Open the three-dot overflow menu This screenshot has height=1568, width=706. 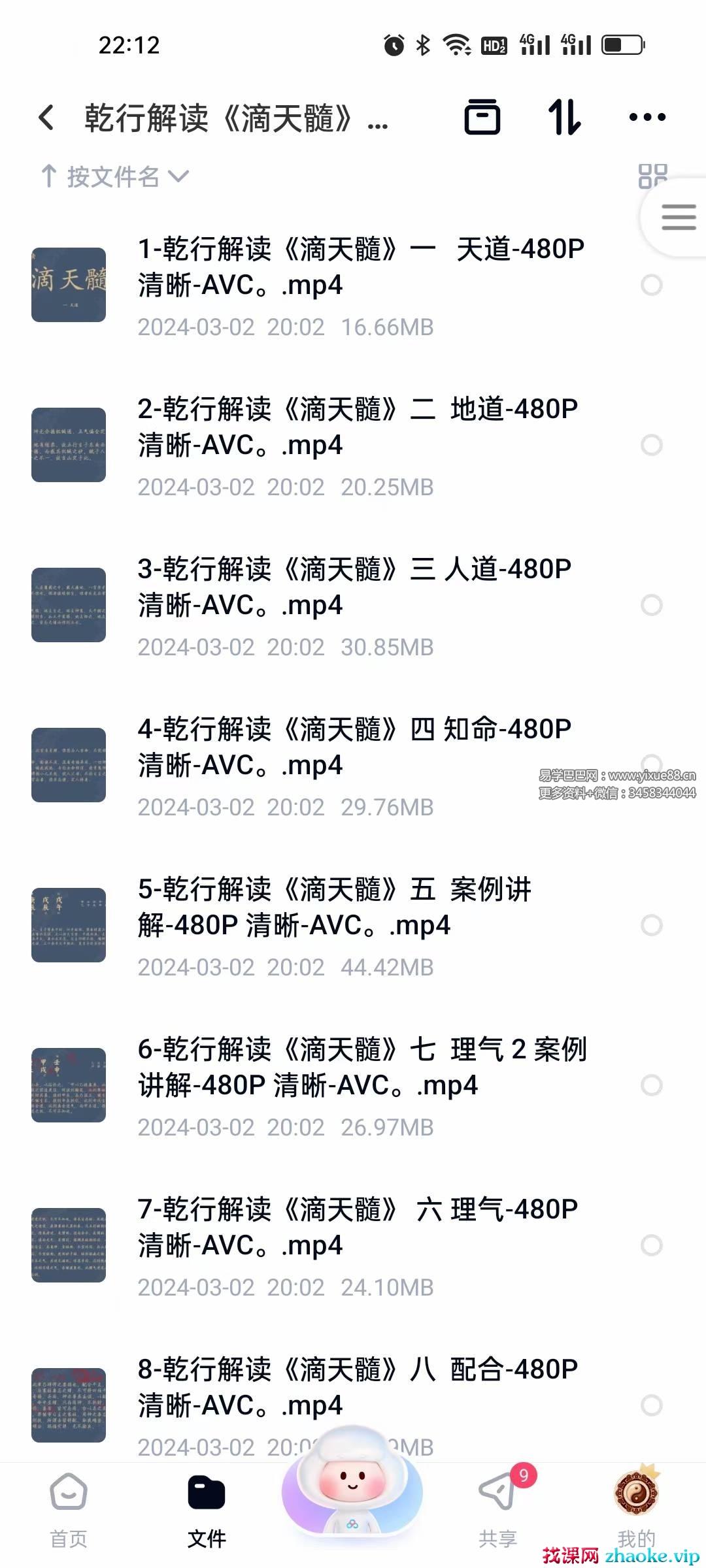(647, 118)
